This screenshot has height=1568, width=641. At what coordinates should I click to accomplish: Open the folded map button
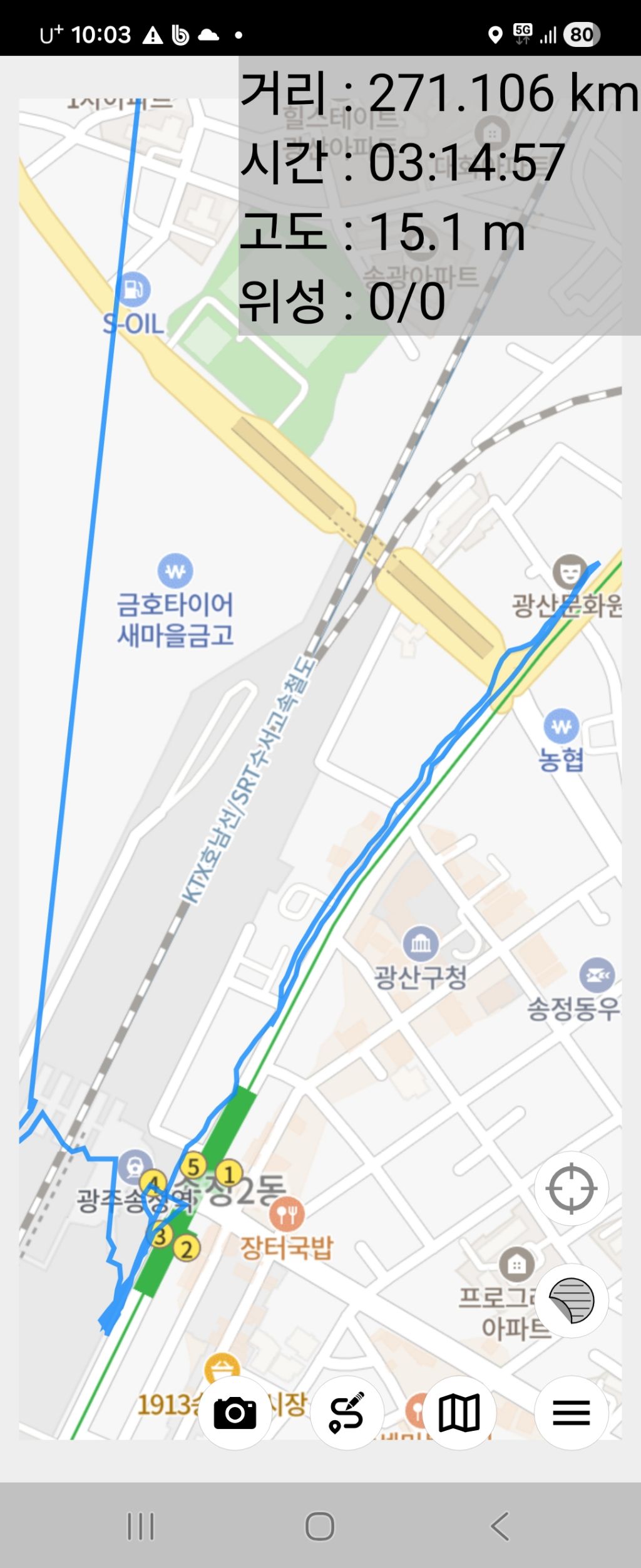point(459,1413)
